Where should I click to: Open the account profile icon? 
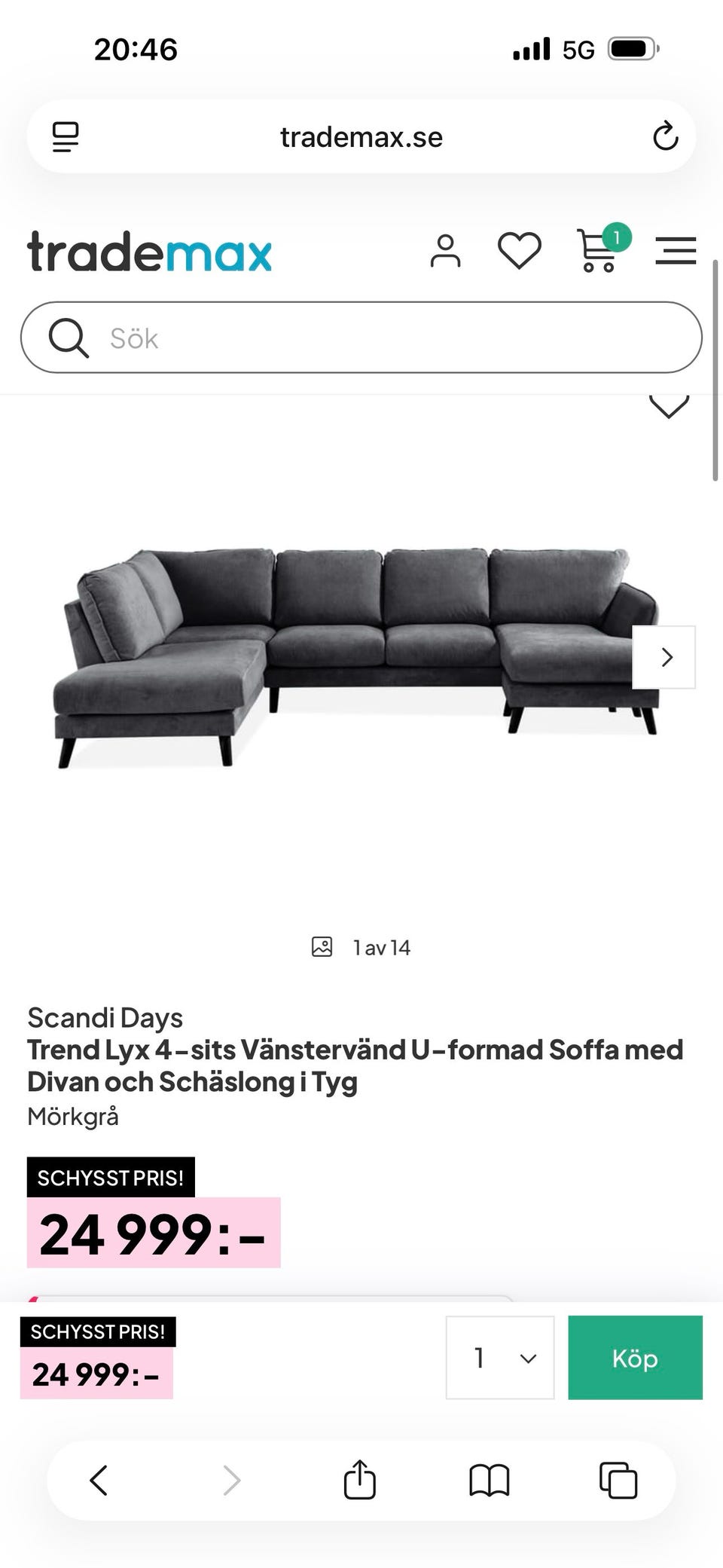pyautogui.click(x=447, y=251)
